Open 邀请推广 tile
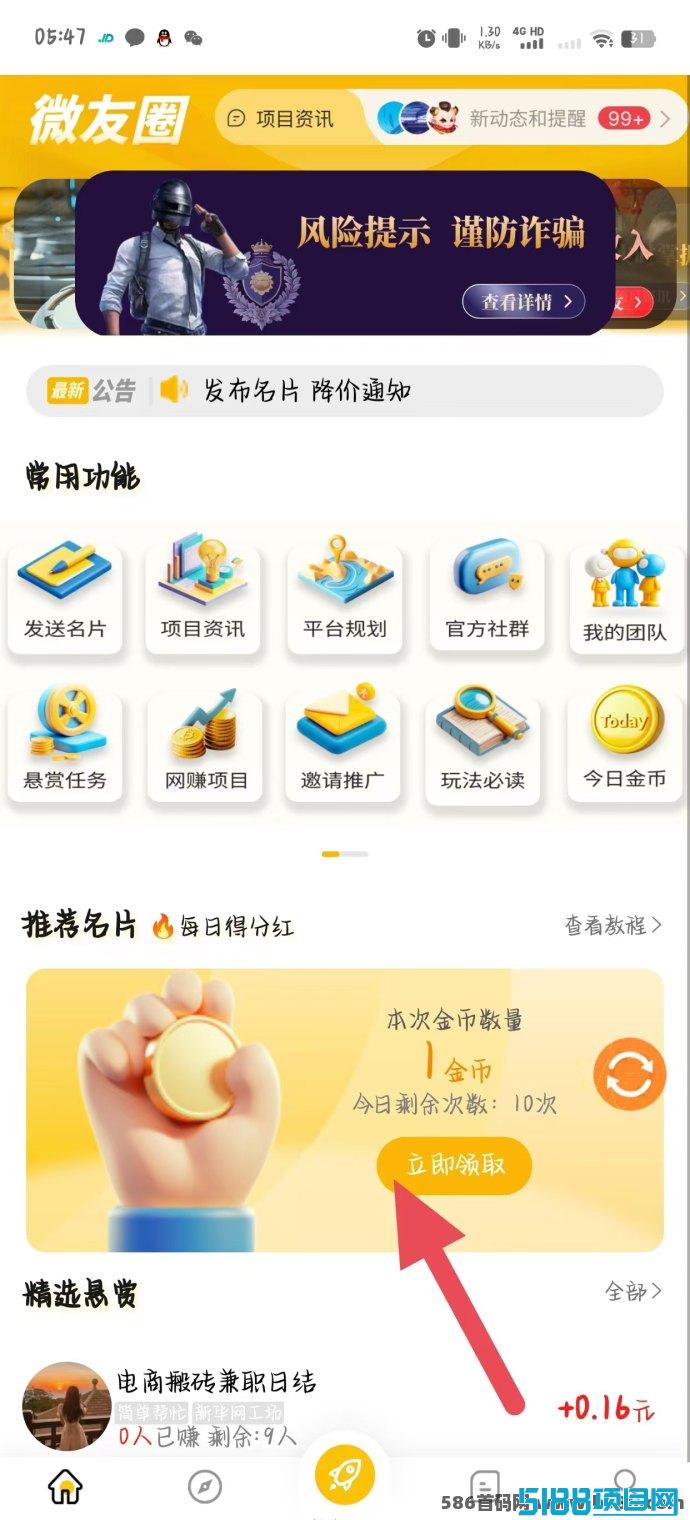The height and width of the screenshot is (1520, 690). coord(343,744)
